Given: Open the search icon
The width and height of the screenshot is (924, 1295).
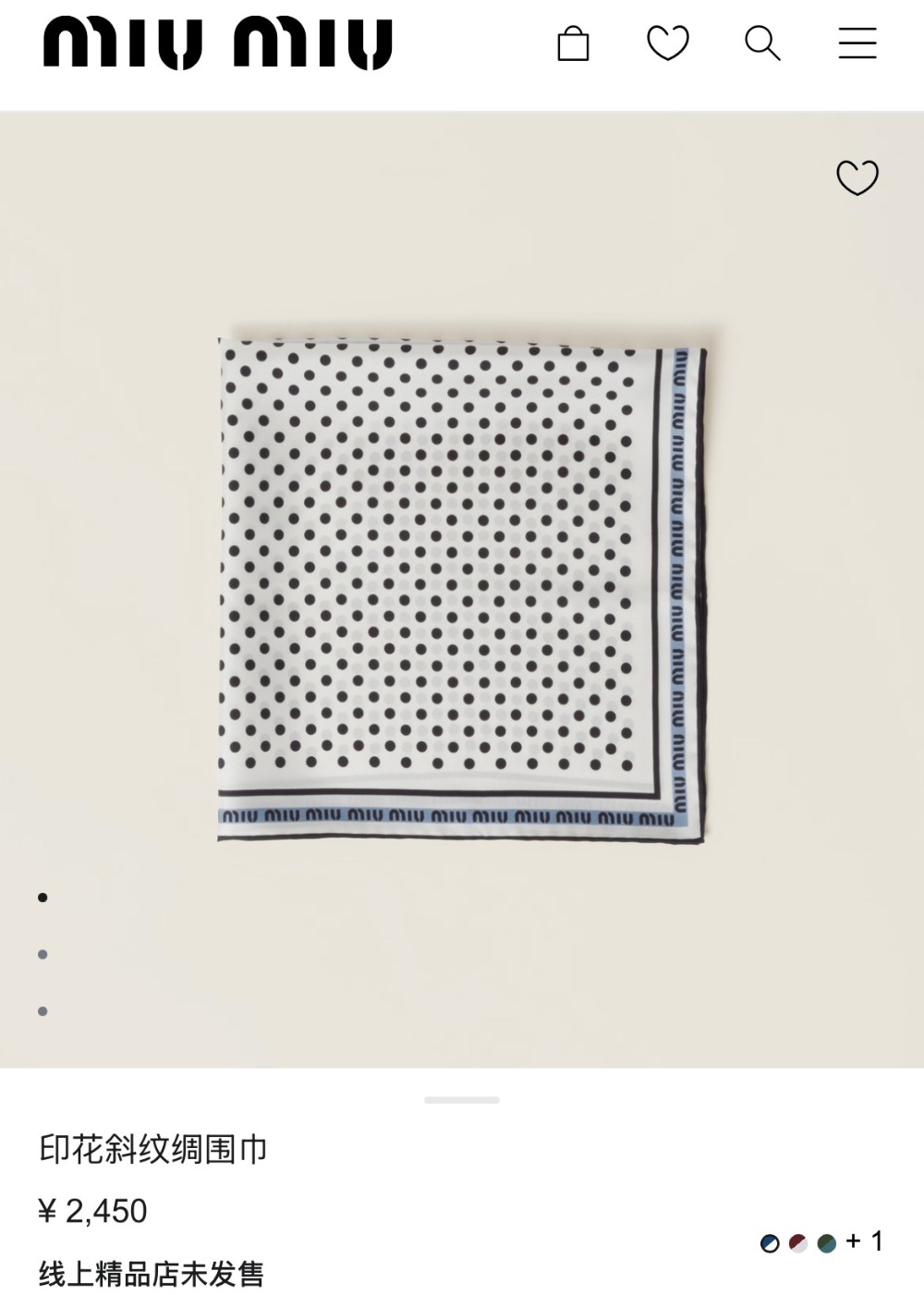Looking at the screenshot, I should 762,43.
